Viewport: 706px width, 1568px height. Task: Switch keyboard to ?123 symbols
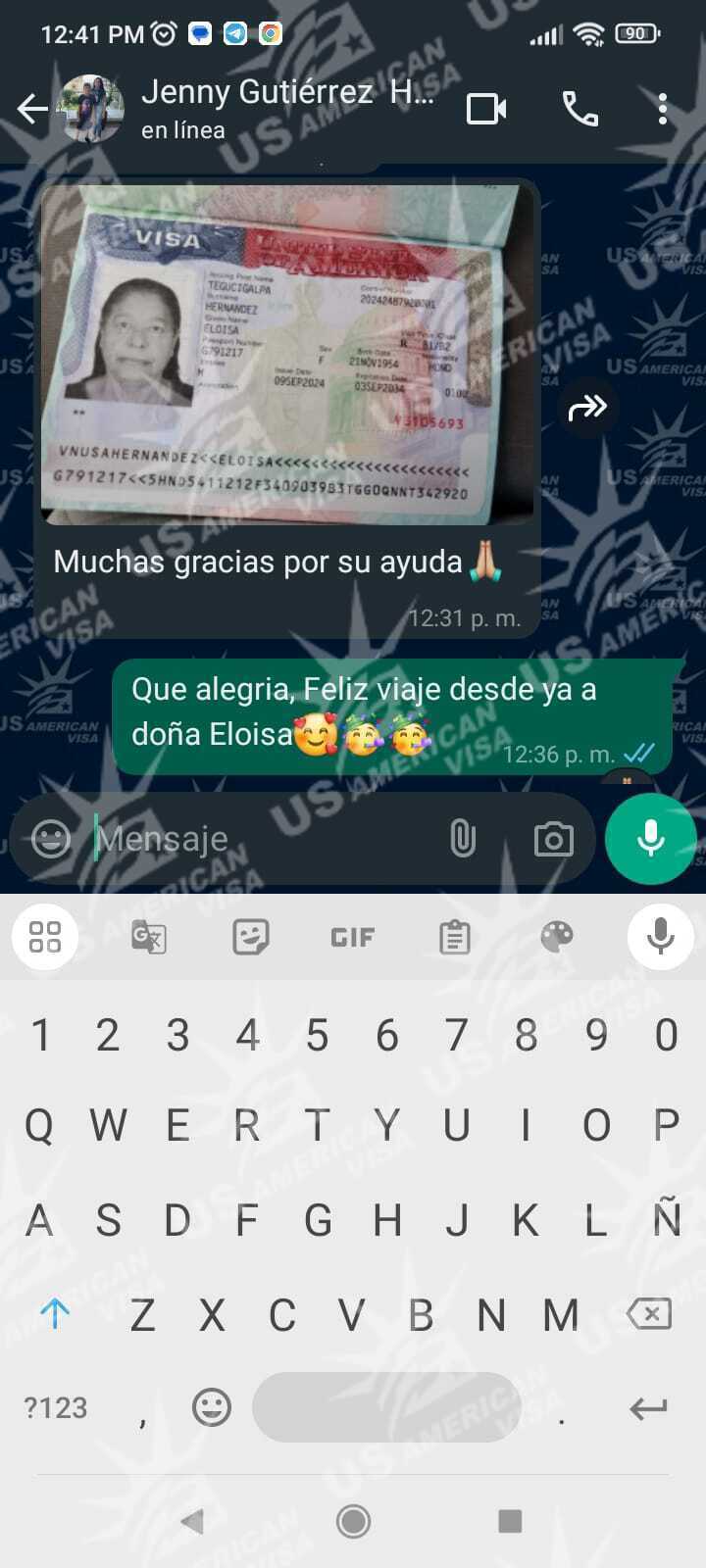(x=56, y=1408)
